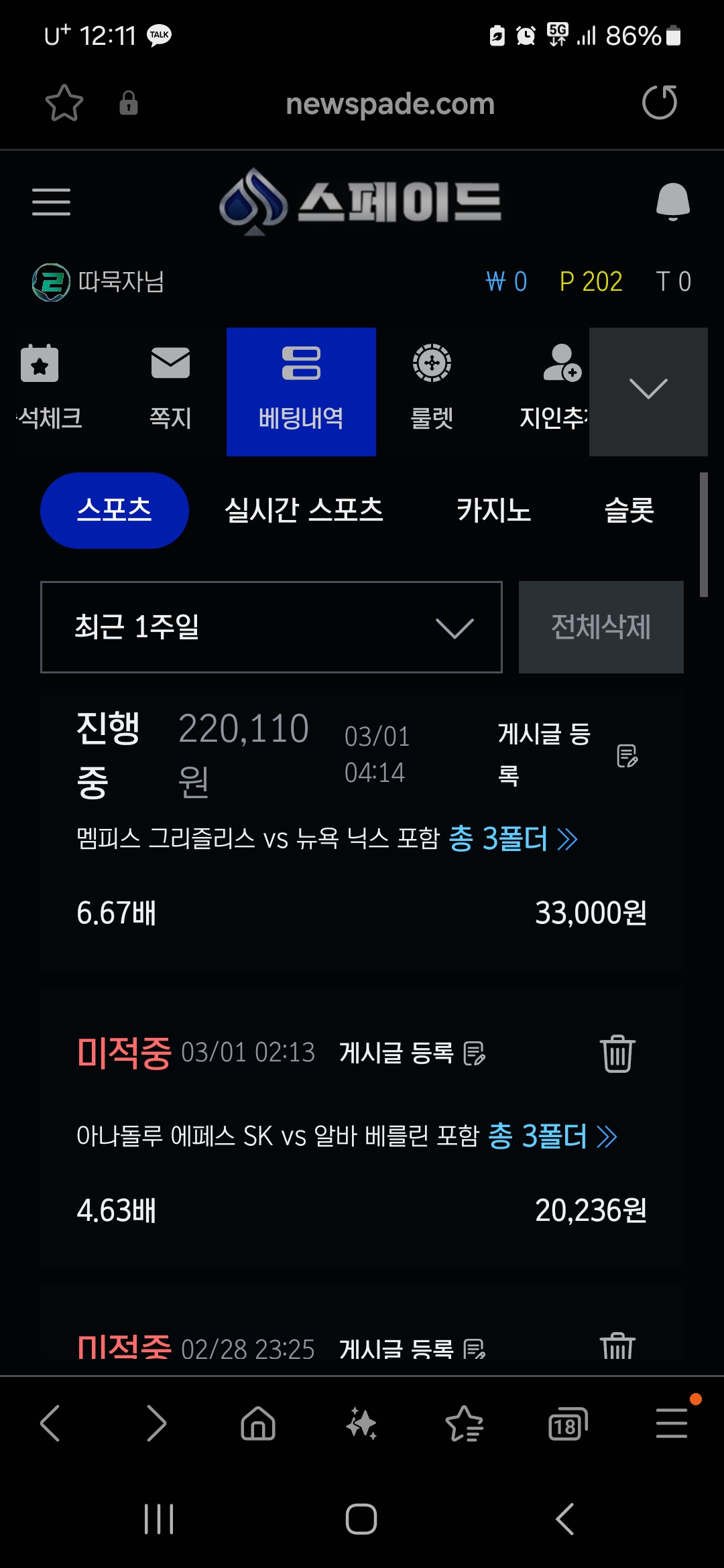This screenshot has width=724, height=1568.
Task: Select the 베팅내역 tab
Action: click(x=301, y=391)
